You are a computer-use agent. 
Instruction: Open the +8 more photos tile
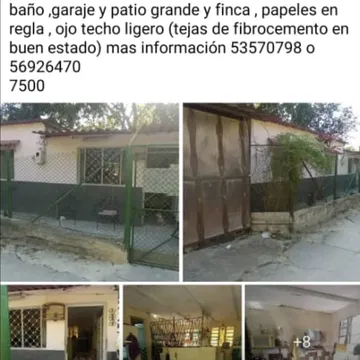[303, 322]
